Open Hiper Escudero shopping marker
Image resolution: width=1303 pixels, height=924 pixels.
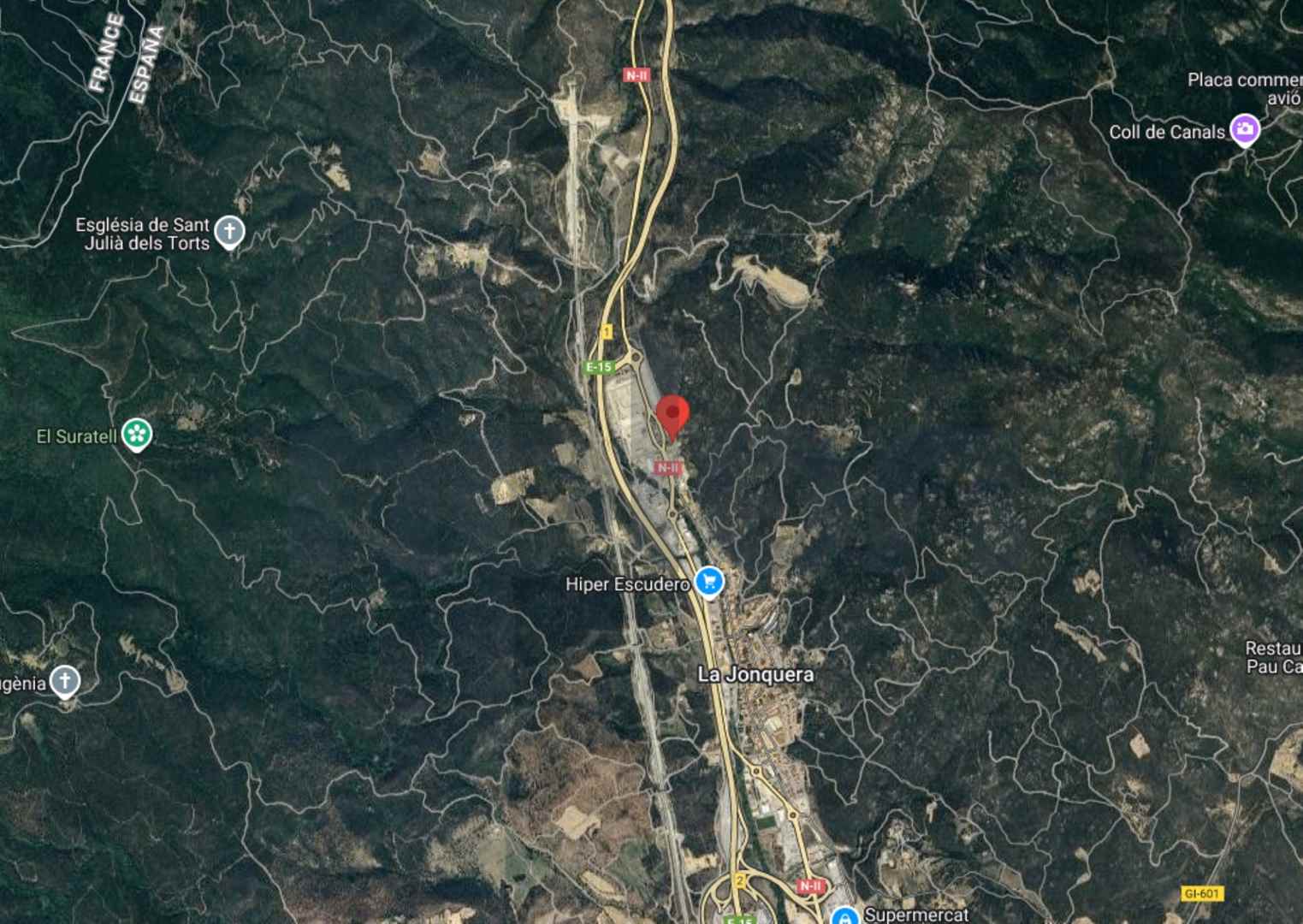(708, 582)
